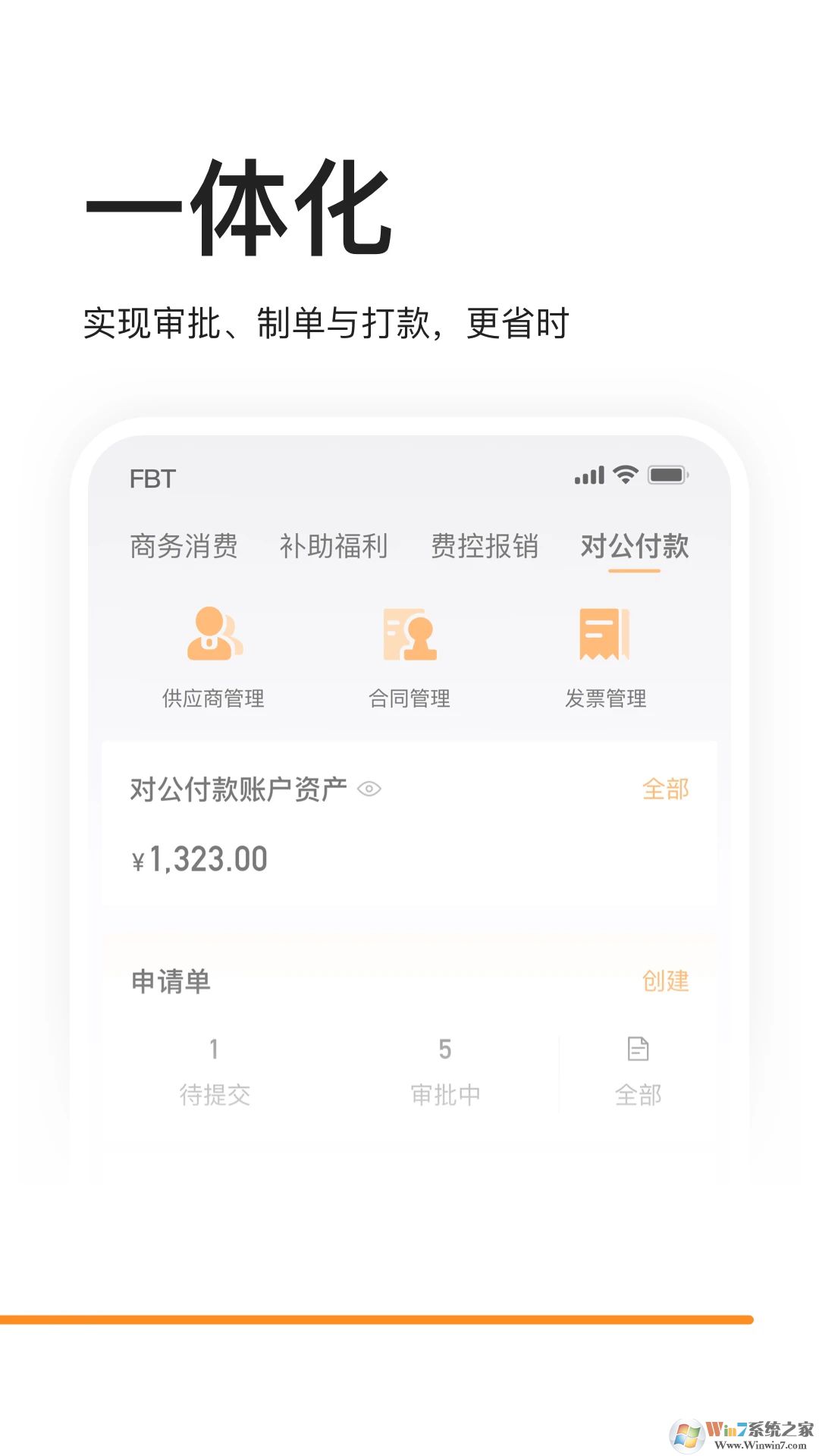Switch to the 商务消费 tab
Screen dimensions: 819x1456
pos(184,546)
